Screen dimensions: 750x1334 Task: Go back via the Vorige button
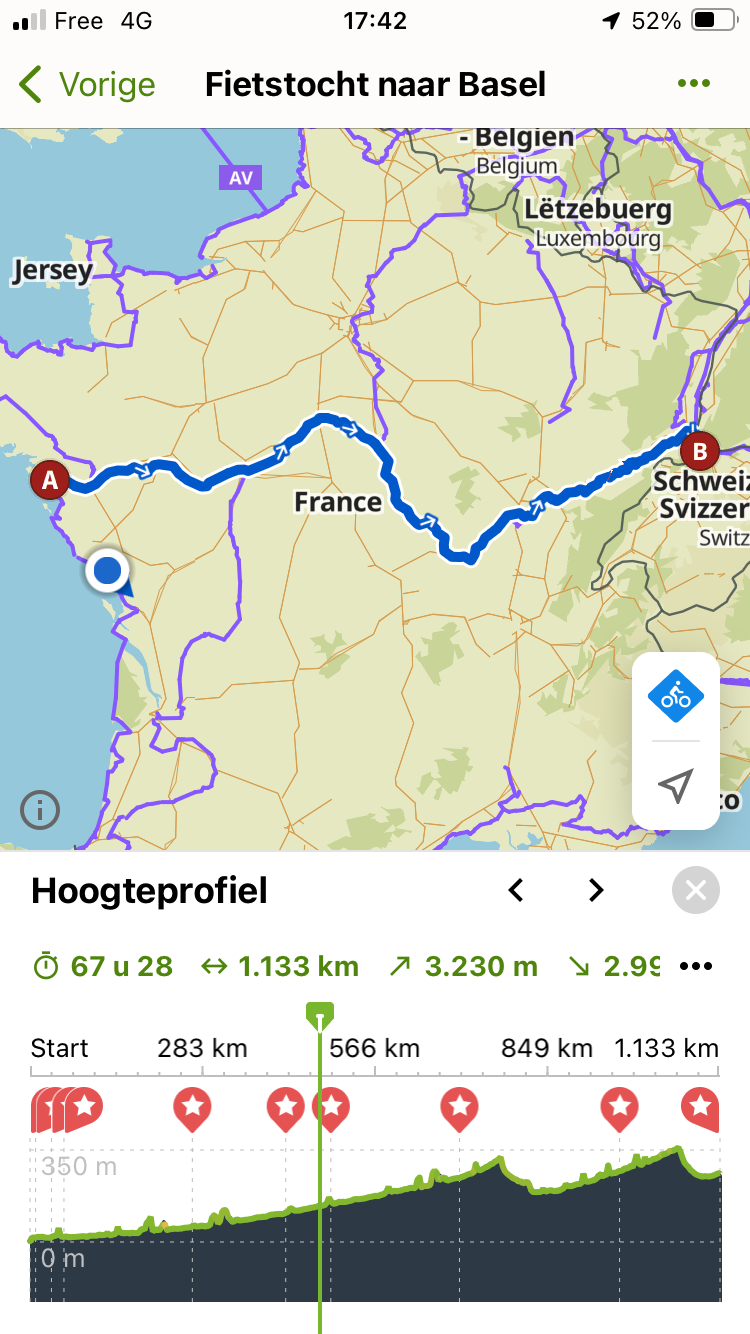tap(88, 84)
